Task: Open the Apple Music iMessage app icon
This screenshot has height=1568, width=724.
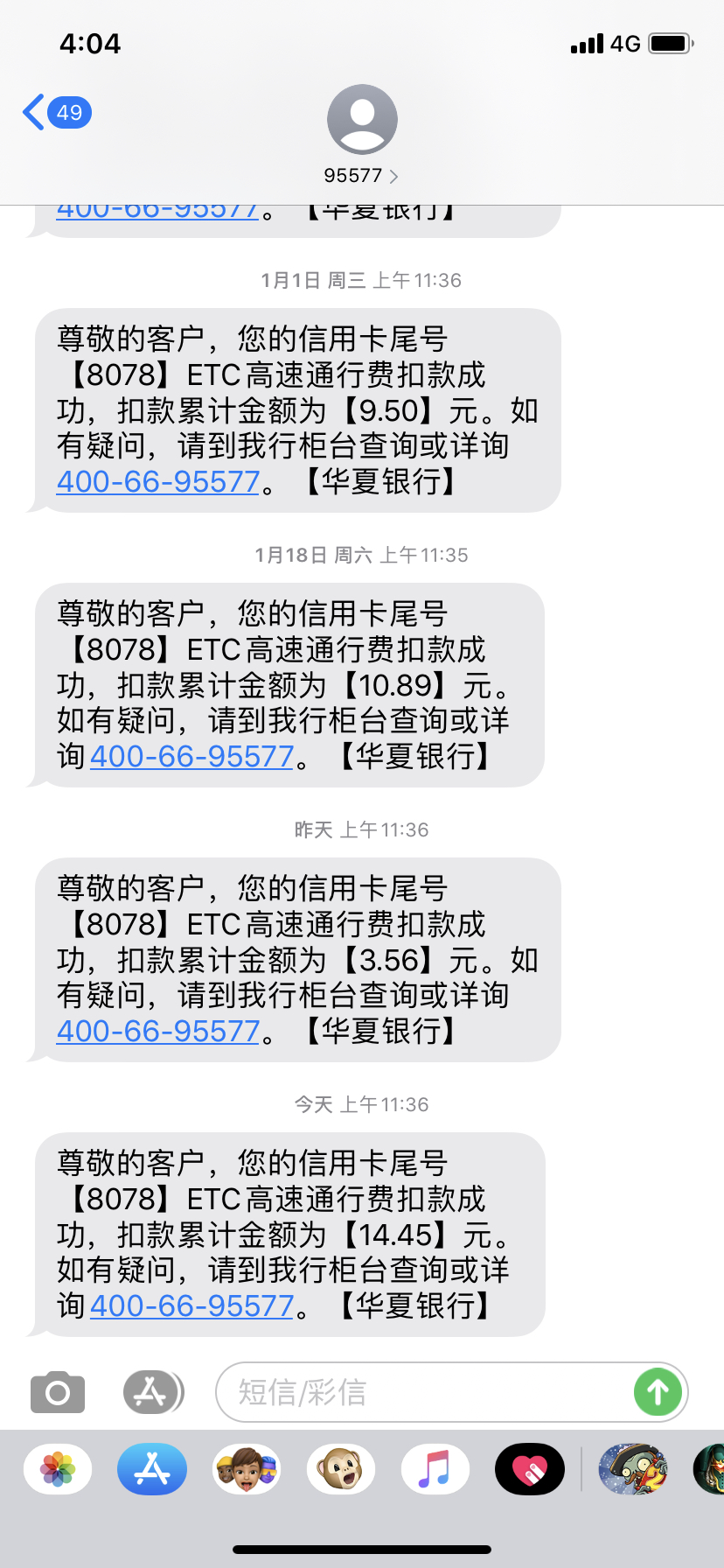Action: point(435,1468)
